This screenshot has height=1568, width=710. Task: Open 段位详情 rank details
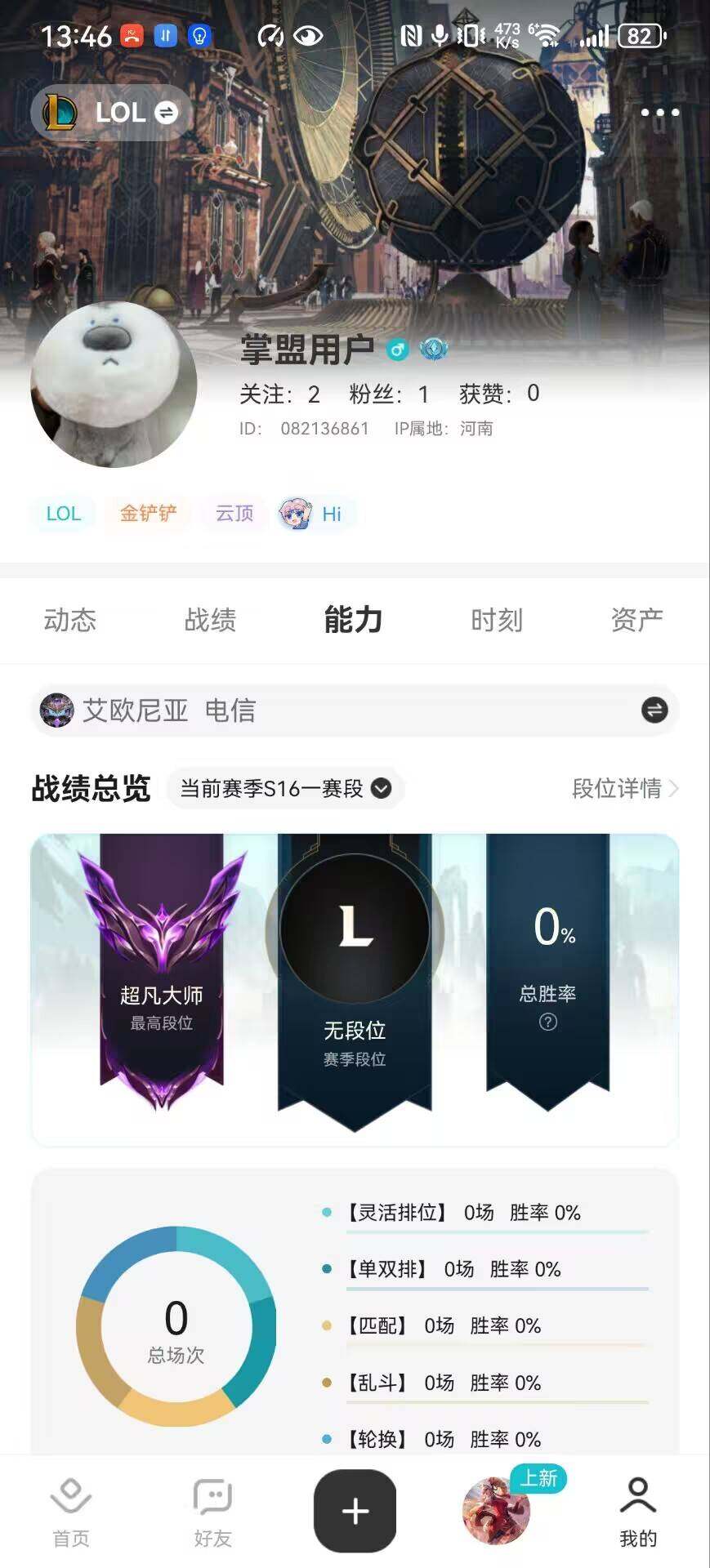625,788
